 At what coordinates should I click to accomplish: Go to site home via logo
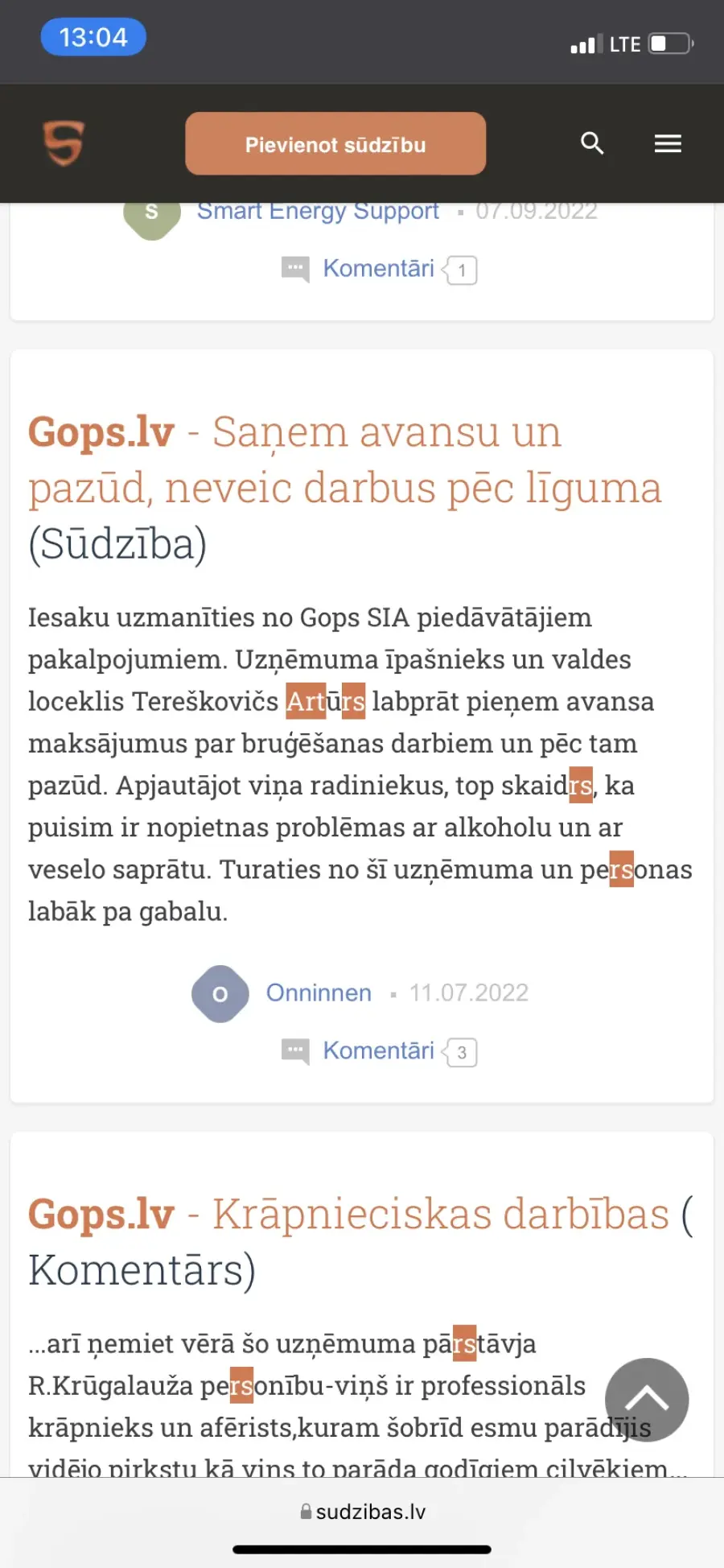(x=64, y=143)
